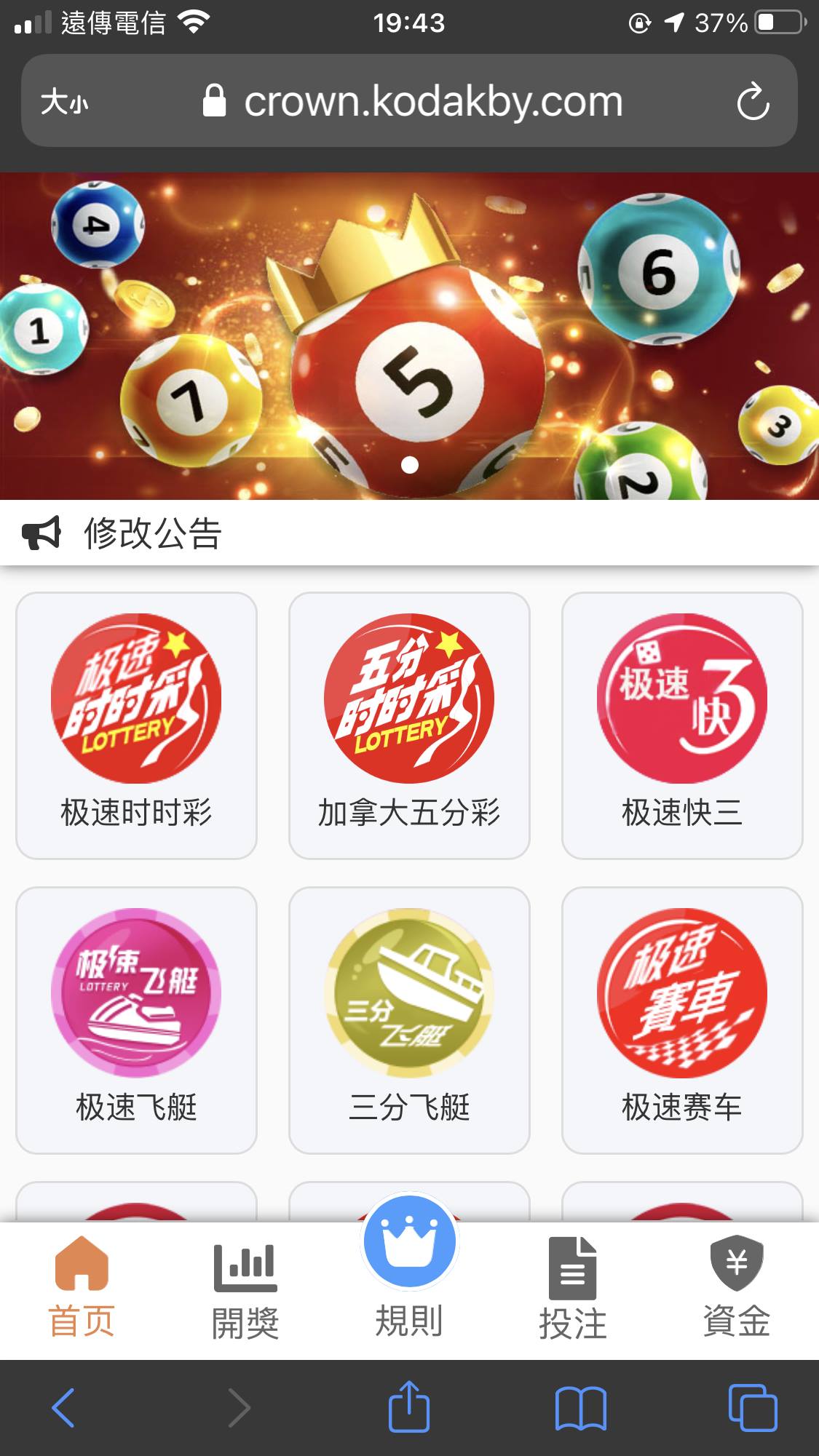Open the 加拿大五分彩 game tile
Viewport: 819px width, 1456px height.
click(x=409, y=725)
